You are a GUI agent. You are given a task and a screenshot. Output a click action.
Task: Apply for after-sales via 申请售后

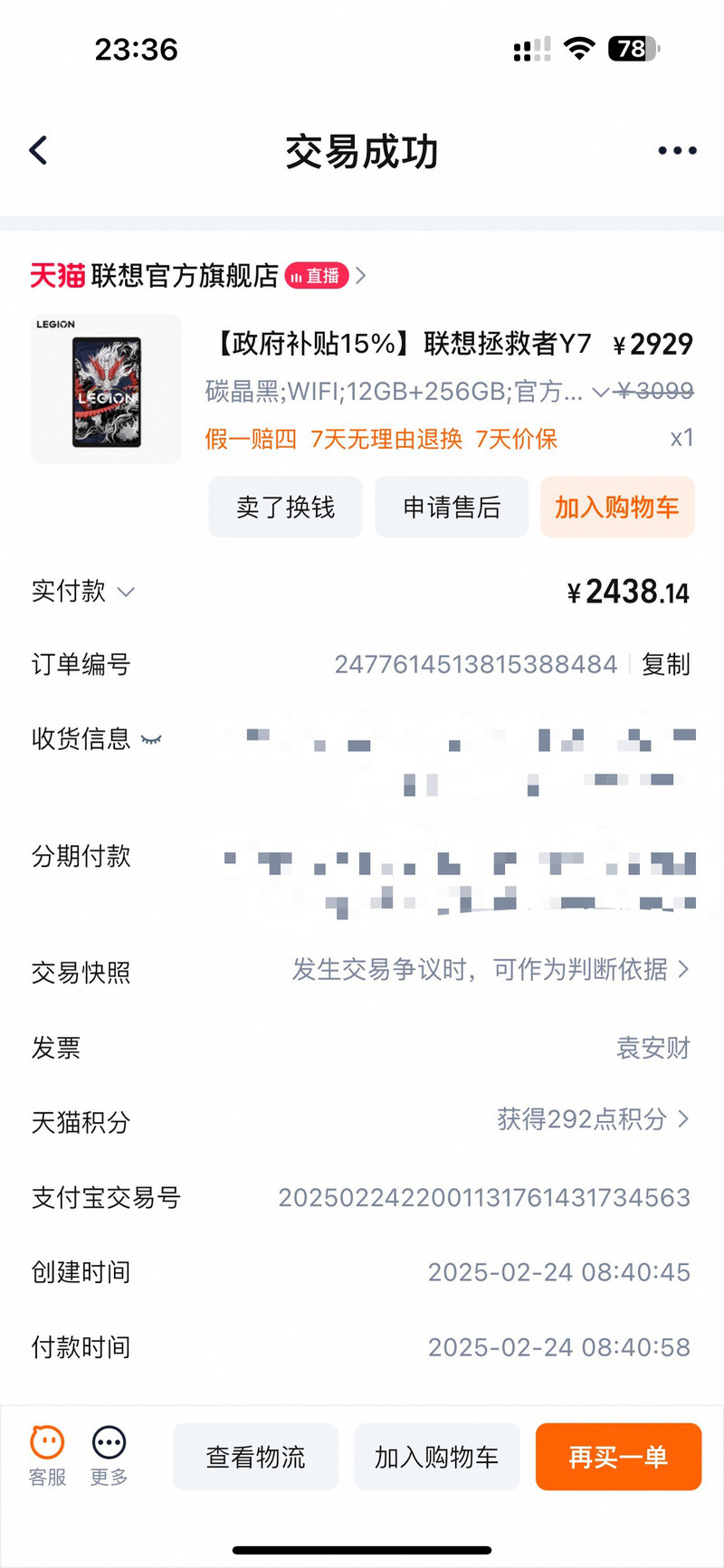452,508
